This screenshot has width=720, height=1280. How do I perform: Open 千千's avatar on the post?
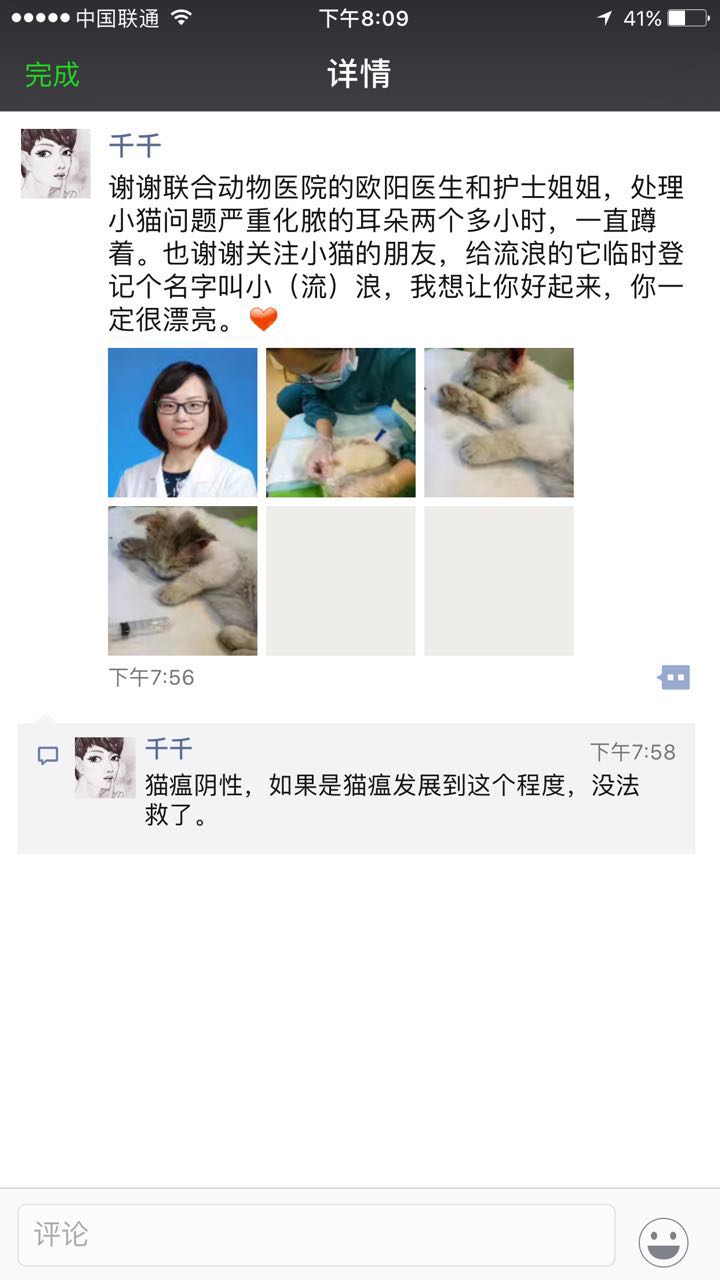tap(55, 163)
